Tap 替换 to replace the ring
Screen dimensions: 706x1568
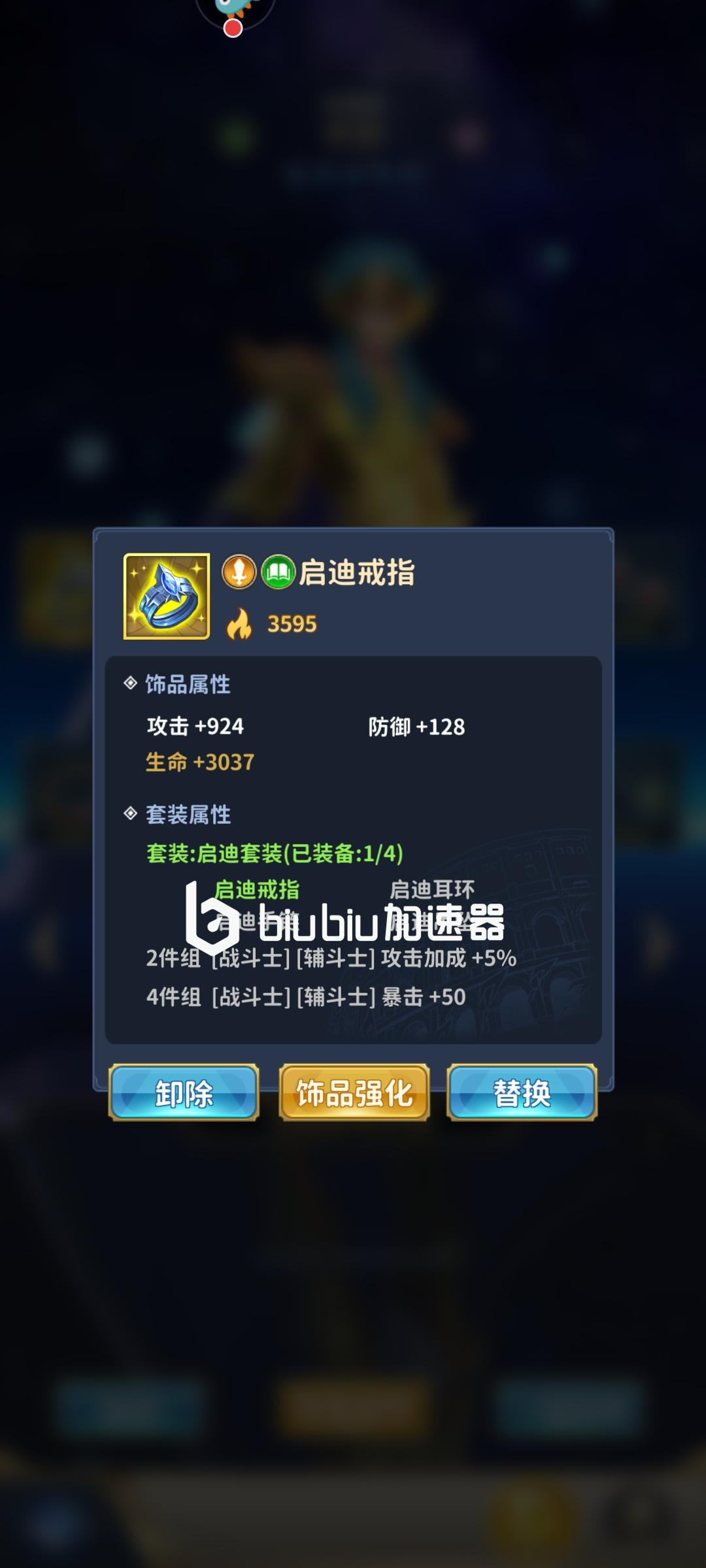pos(522,1092)
